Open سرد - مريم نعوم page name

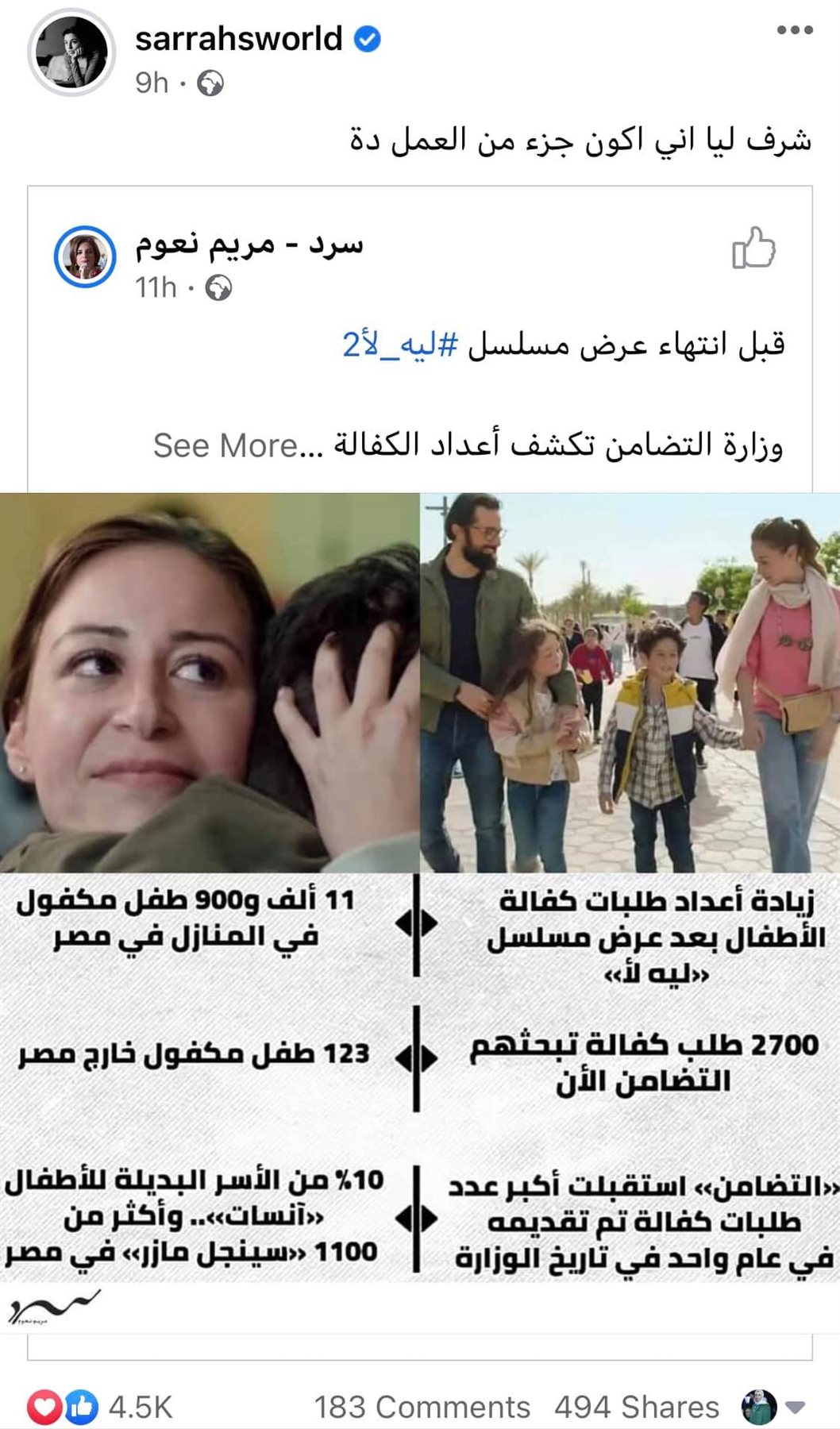[249, 245]
